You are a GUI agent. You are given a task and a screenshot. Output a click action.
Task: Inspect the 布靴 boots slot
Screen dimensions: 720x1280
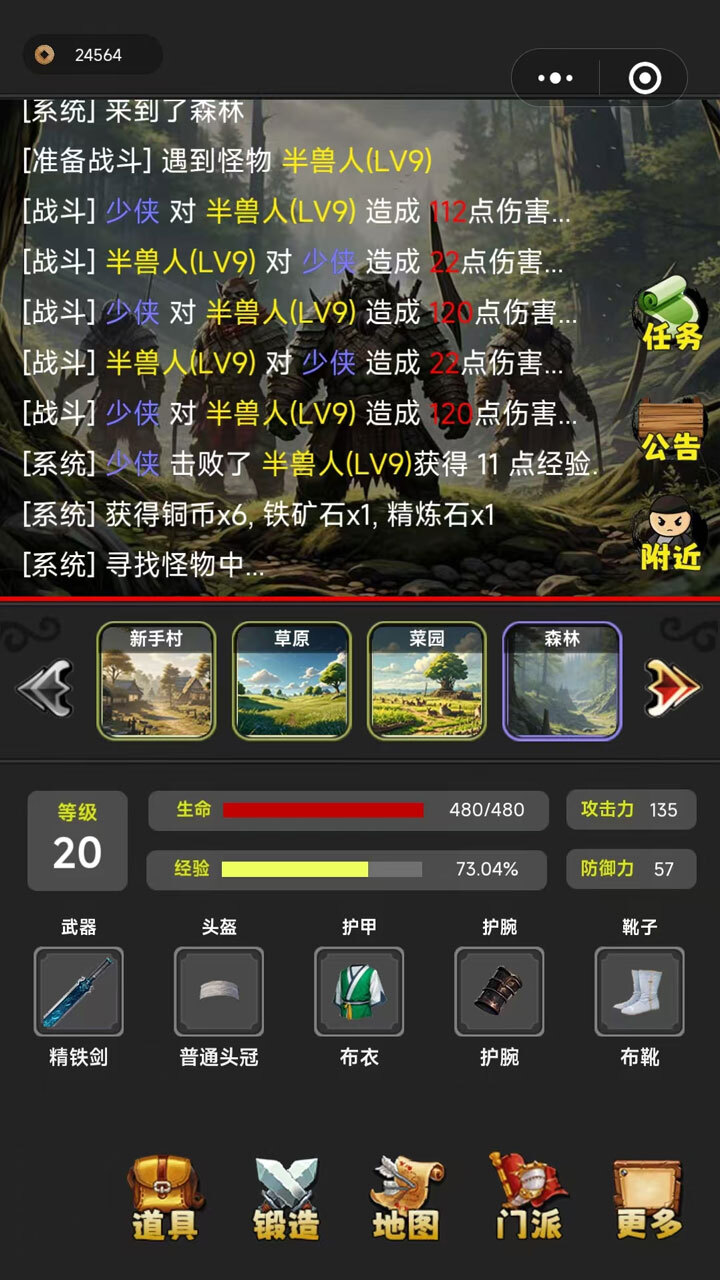(x=639, y=991)
